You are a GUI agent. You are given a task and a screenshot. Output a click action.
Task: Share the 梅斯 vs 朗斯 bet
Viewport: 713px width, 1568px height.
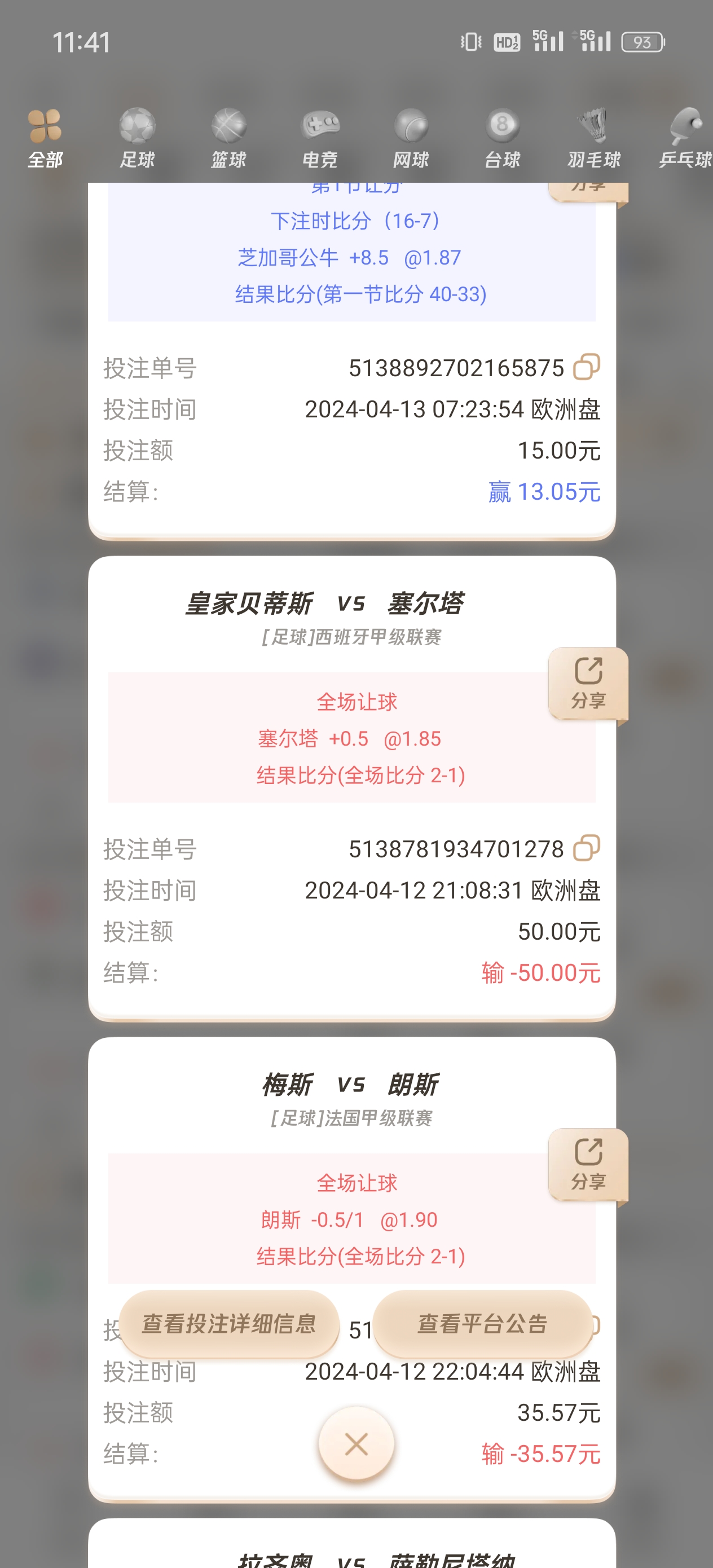(x=588, y=1164)
